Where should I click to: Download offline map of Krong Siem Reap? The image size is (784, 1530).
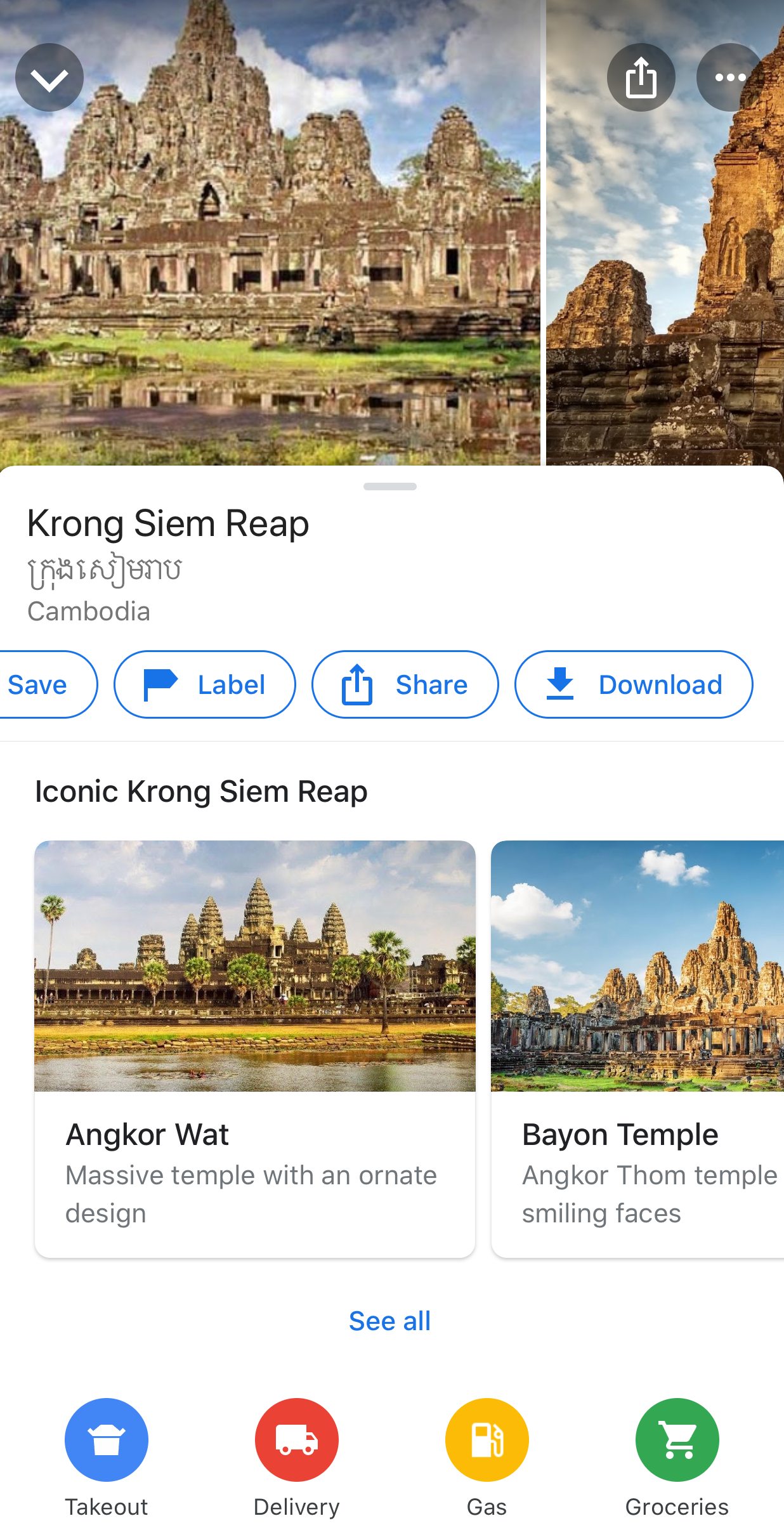633,684
